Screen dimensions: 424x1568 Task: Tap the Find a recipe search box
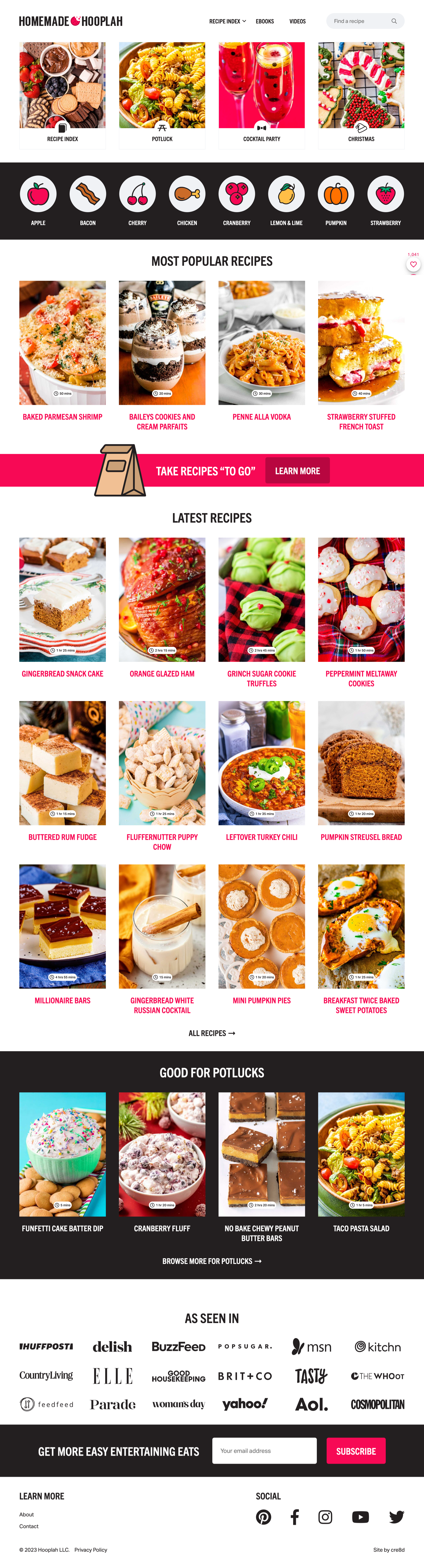(359, 21)
